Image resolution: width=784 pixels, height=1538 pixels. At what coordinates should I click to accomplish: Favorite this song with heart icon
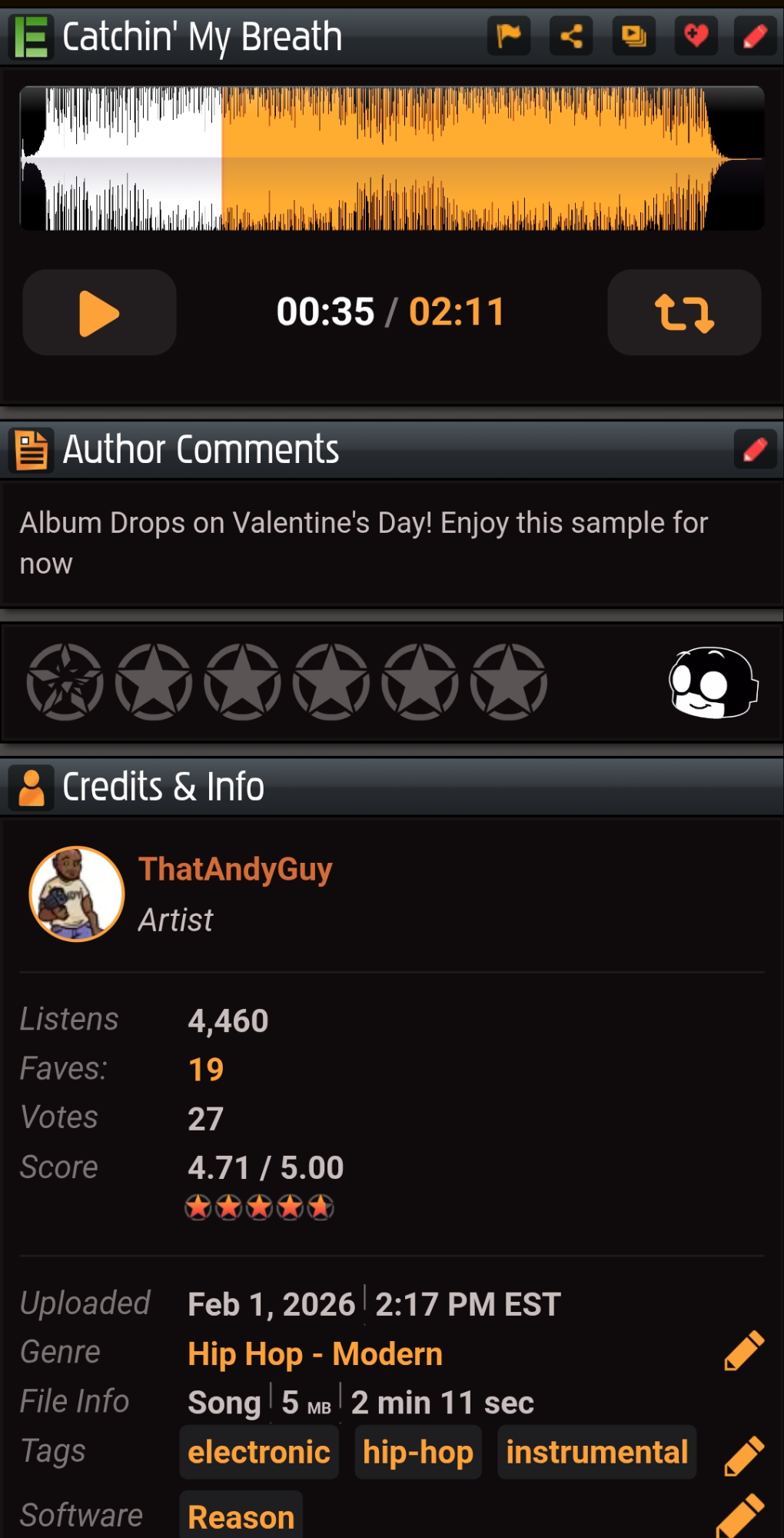[x=696, y=35]
